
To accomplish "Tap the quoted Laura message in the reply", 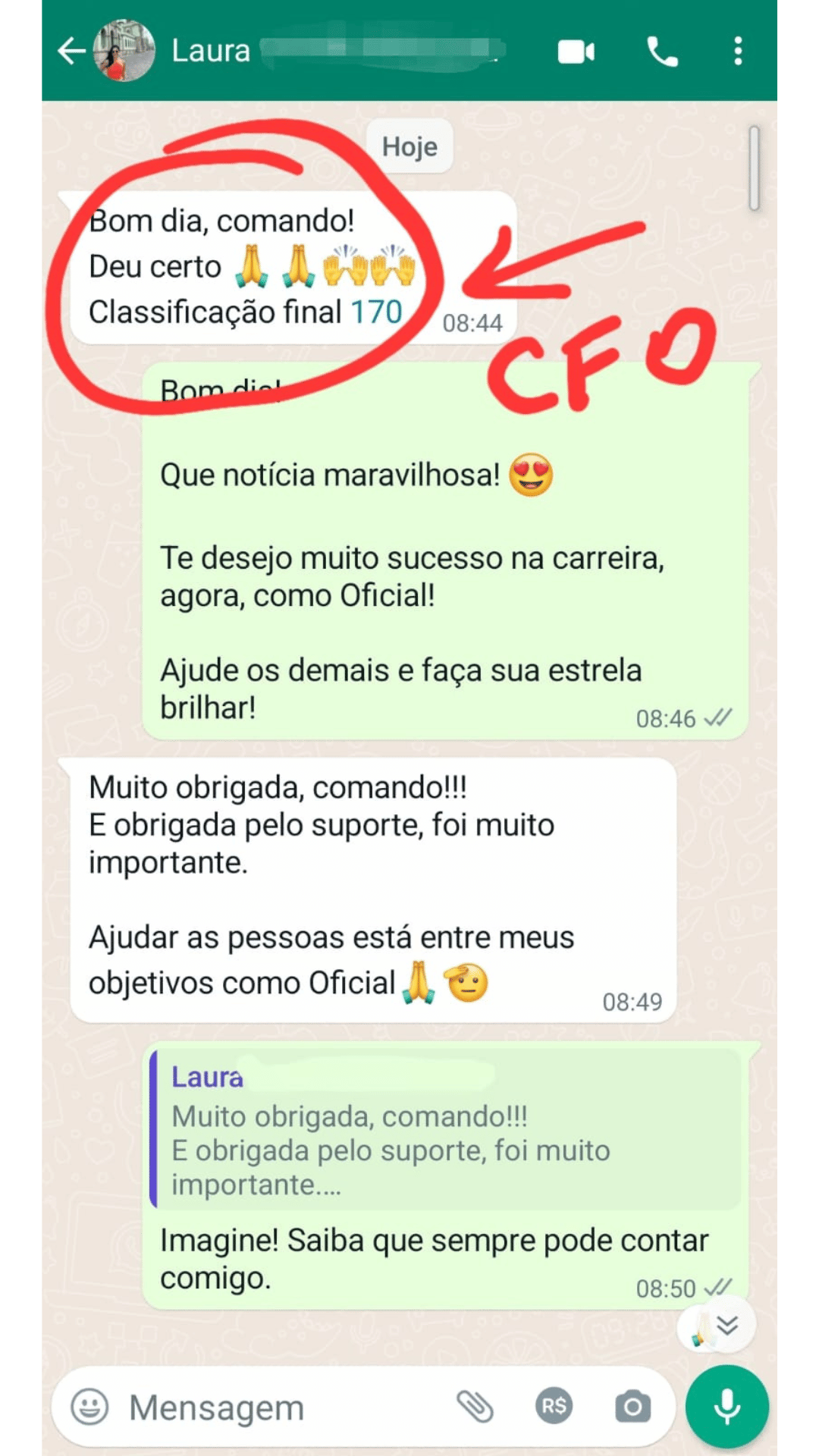I will click(x=446, y=1130).
